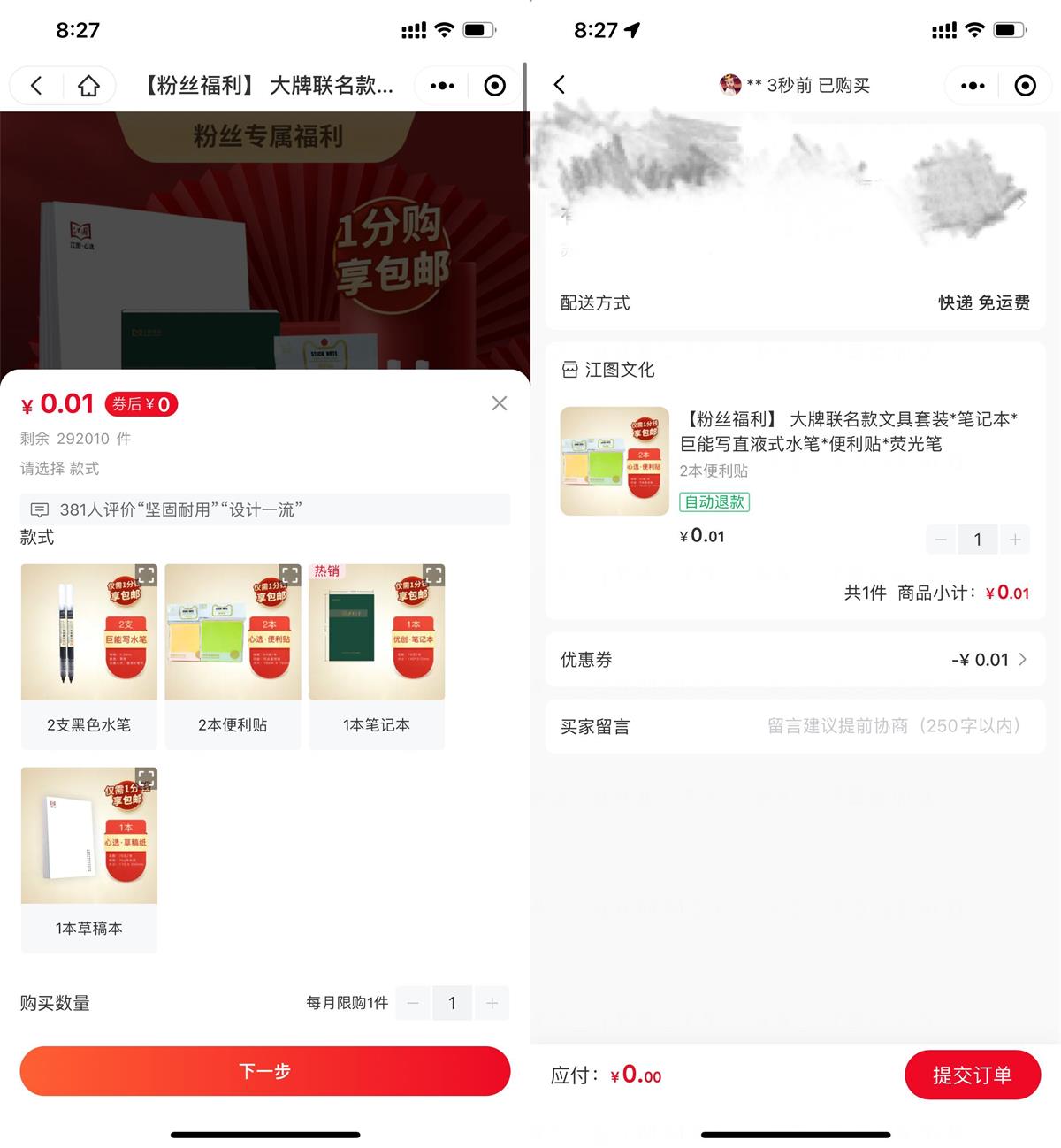The width and height of the screenshot is (1061, 1148).
Task: Increase quantity with the plus stepper on checkout
Action: [1015, 539]
